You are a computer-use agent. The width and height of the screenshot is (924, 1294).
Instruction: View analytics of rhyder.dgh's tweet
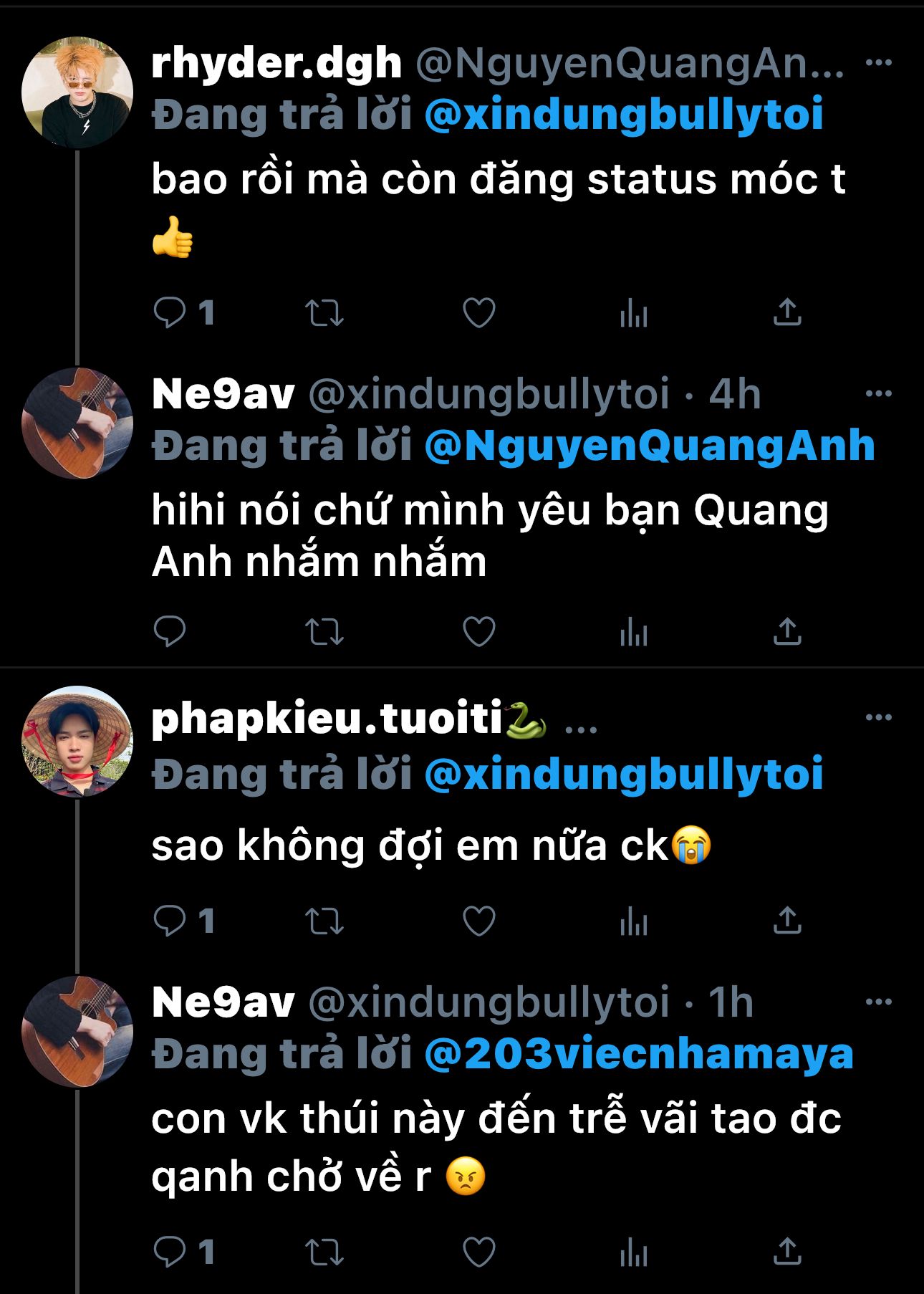[633, 313]
